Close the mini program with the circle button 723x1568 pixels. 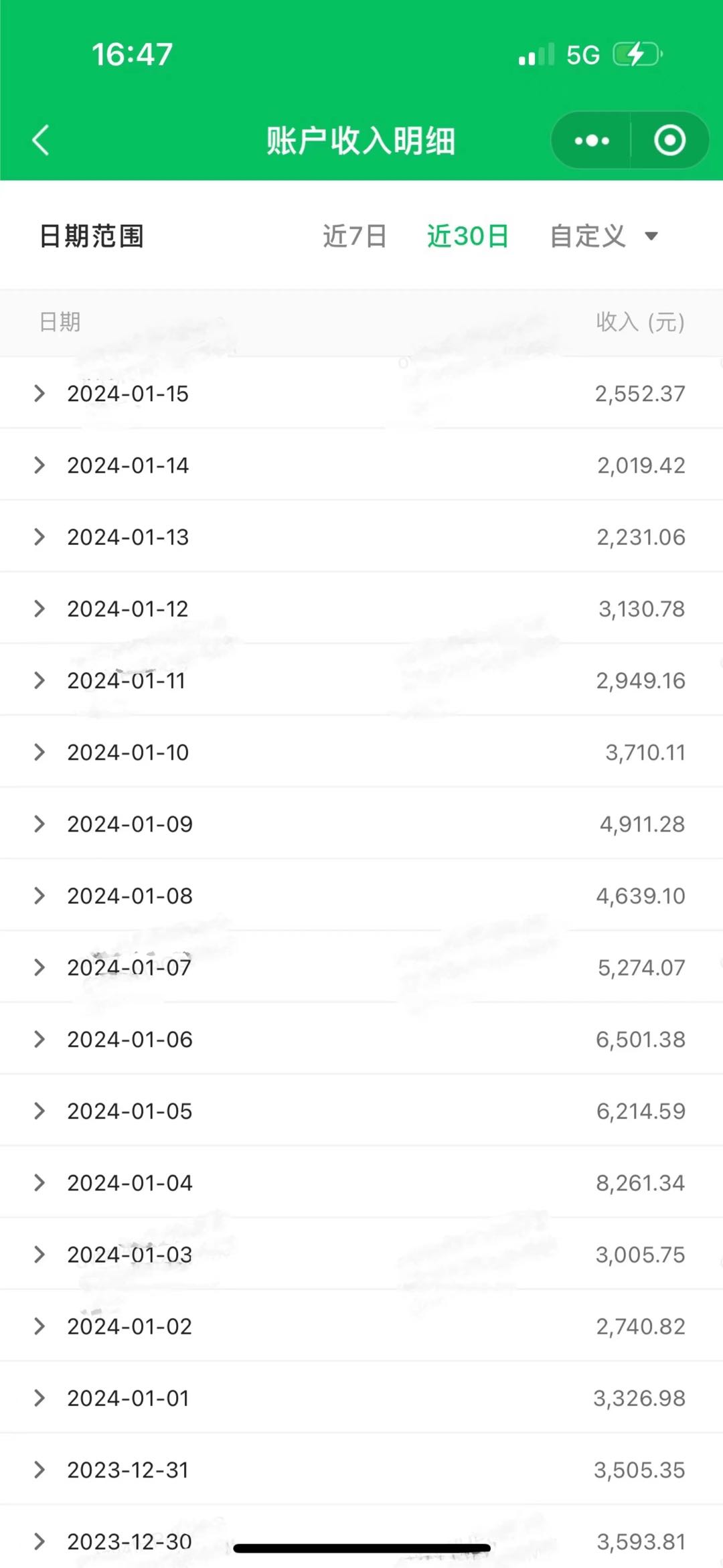pyautogui.click(x=669, y=141)
